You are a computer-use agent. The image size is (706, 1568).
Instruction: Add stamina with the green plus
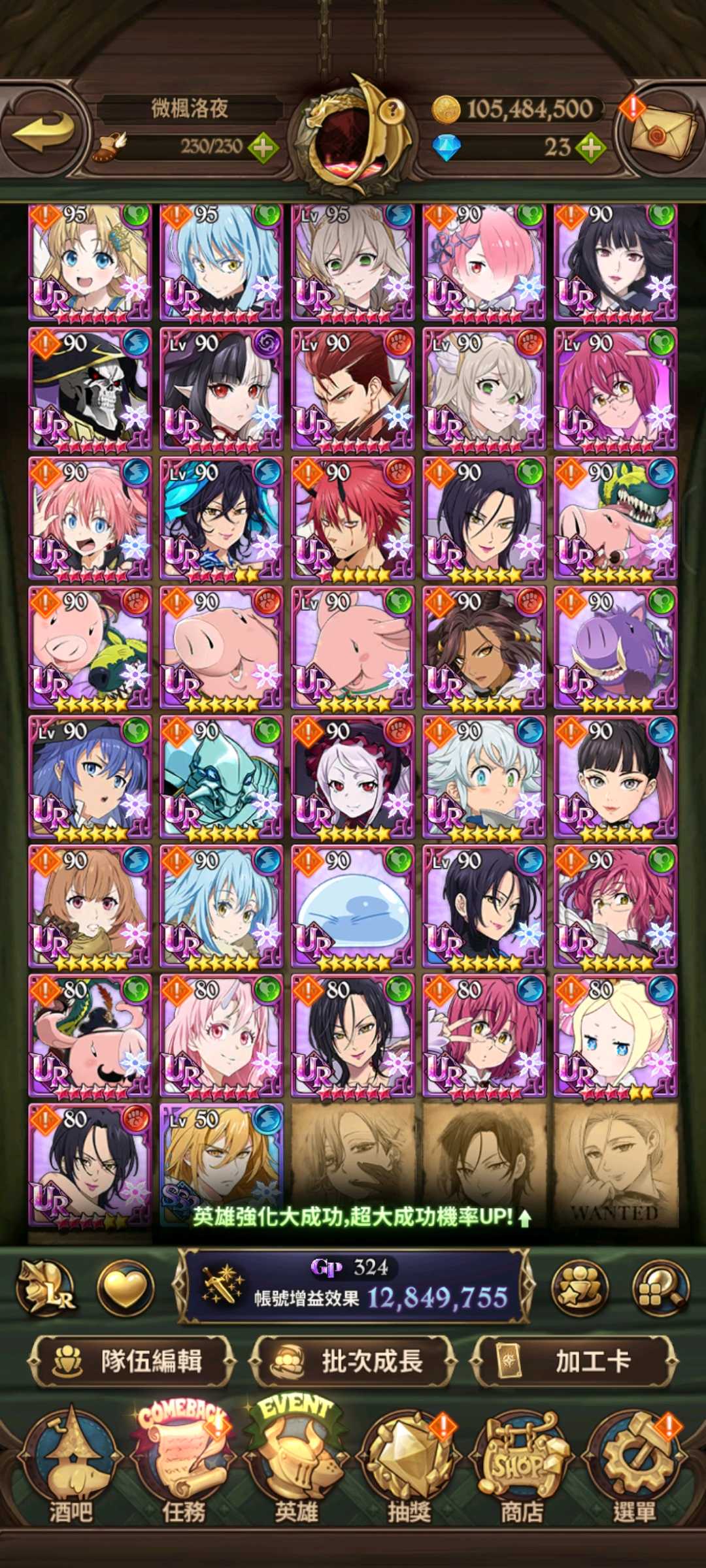click(x=263, y=148)
